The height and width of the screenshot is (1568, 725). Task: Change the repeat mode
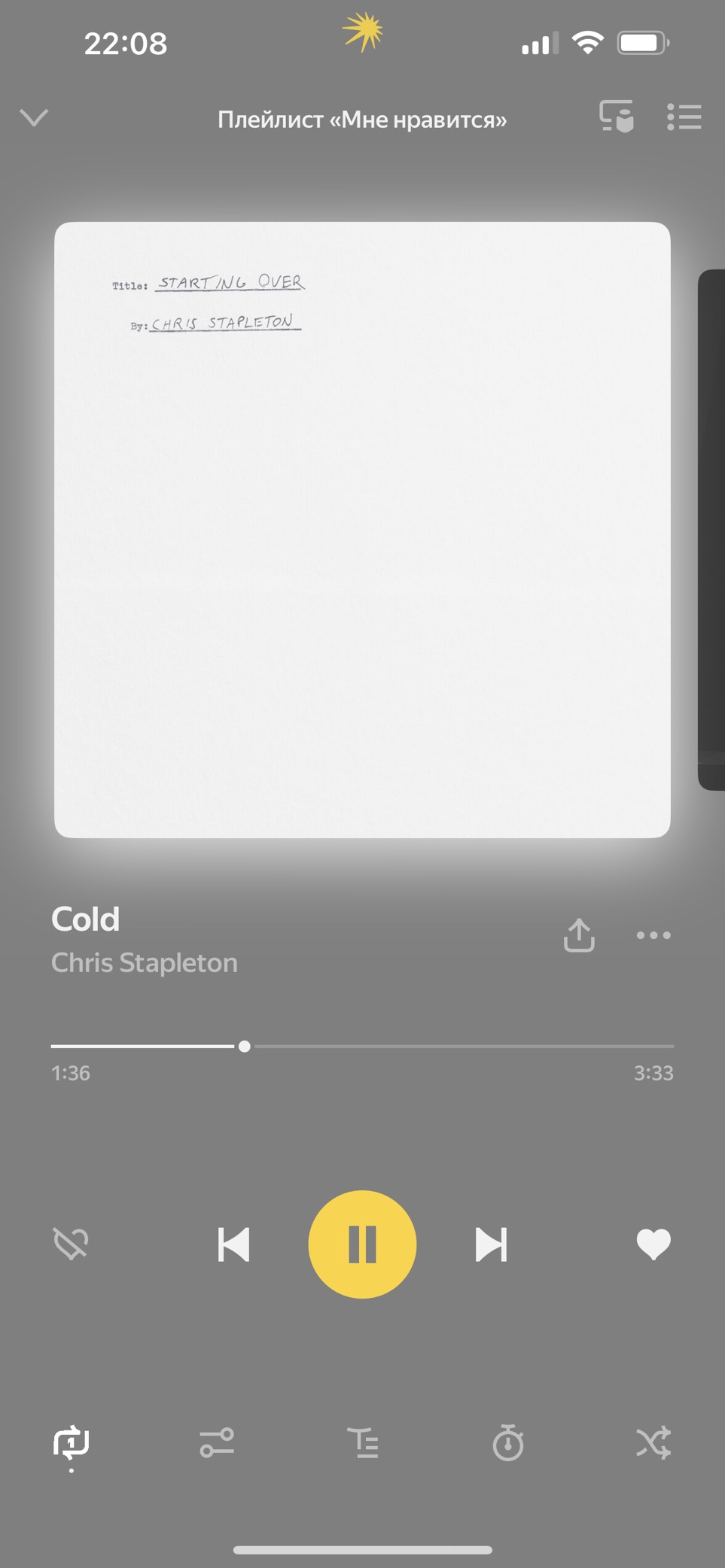click(72, 1442)
